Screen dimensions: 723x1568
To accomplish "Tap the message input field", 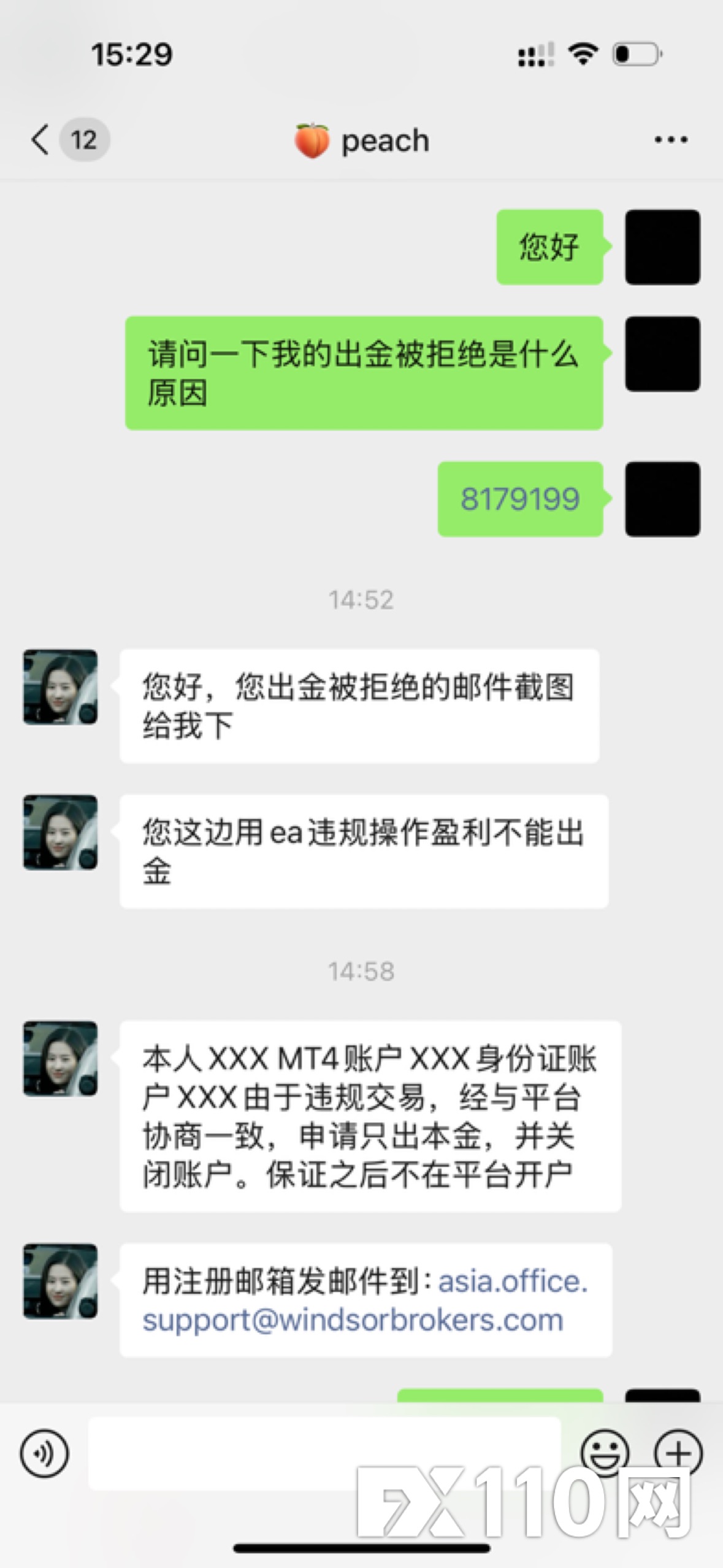I will click(x=324, y=1453).
